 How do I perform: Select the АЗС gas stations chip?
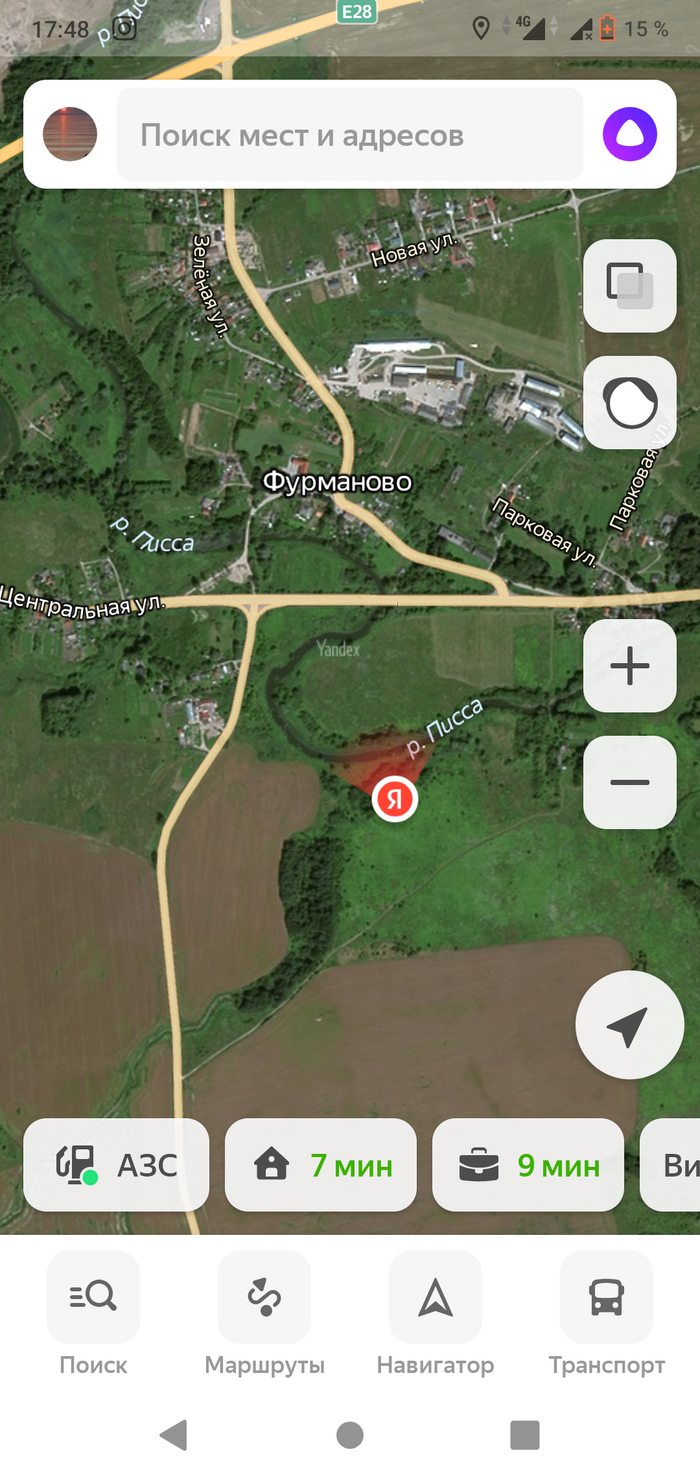tap(116, 1165)
